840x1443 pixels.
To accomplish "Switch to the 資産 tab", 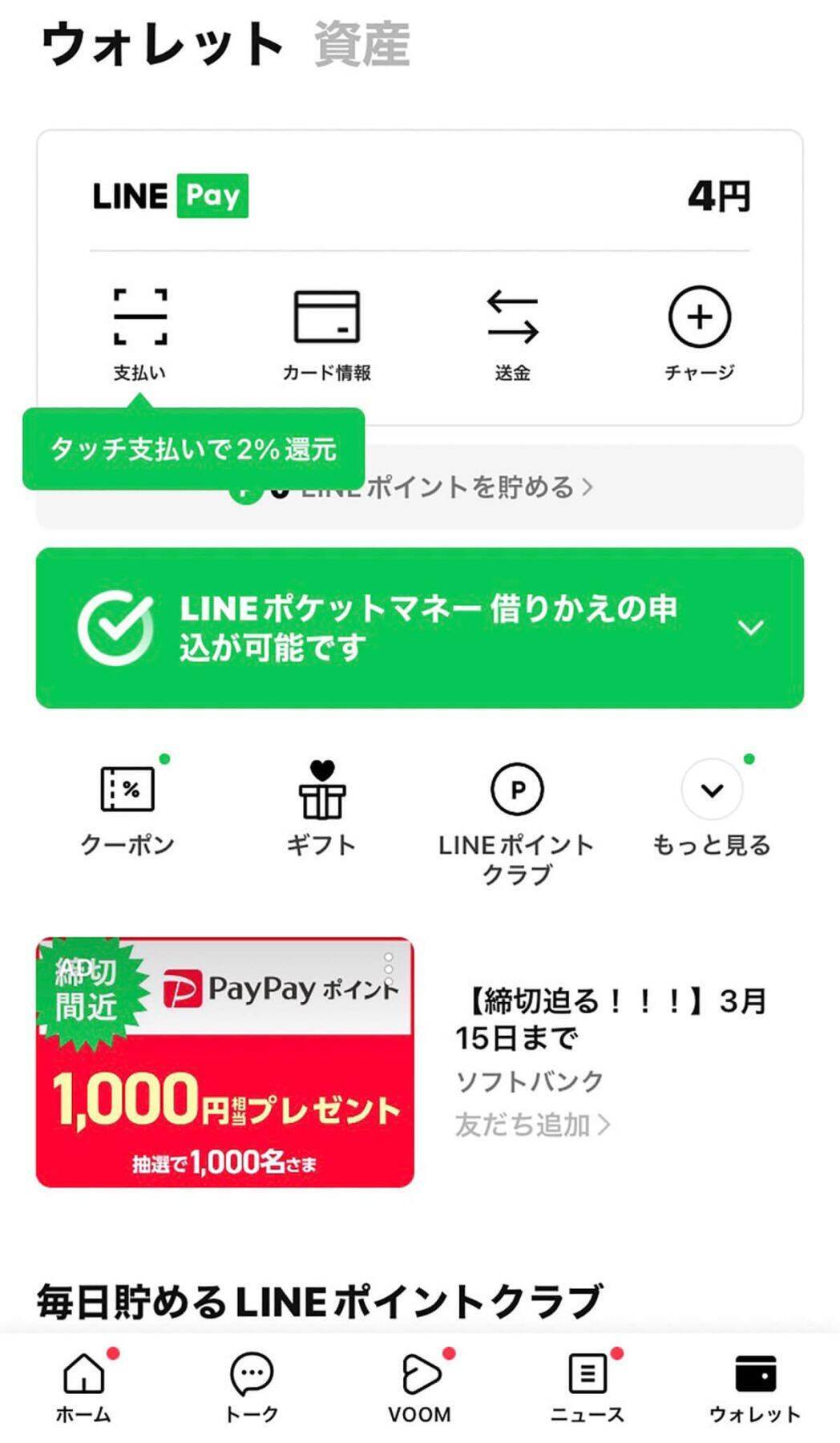I will [x=361, y=45].
